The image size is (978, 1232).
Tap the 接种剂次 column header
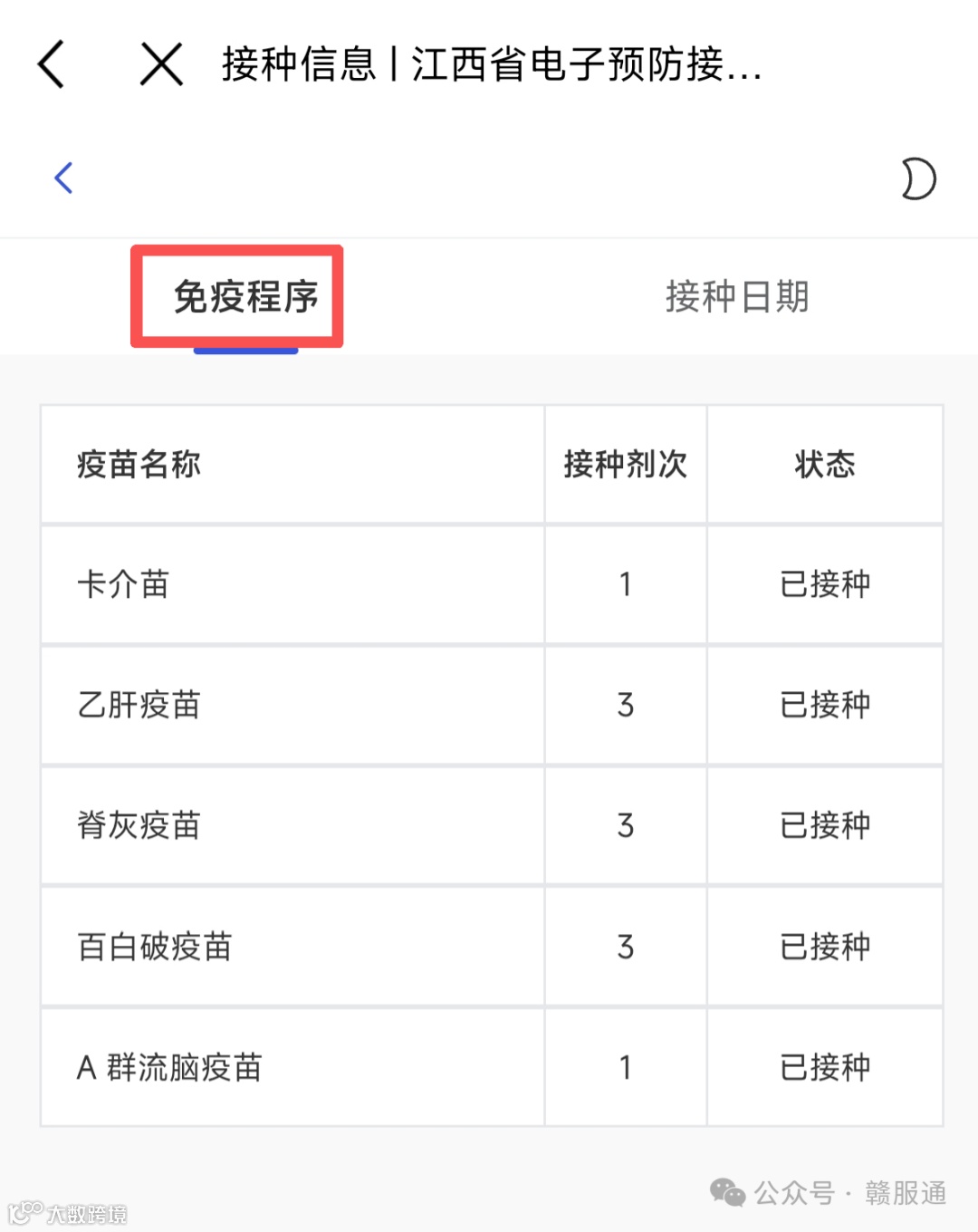625,464
